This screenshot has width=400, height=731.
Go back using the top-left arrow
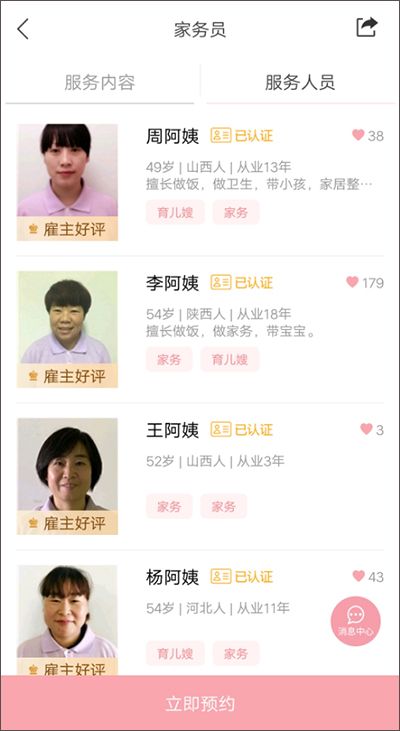point(22,29)
